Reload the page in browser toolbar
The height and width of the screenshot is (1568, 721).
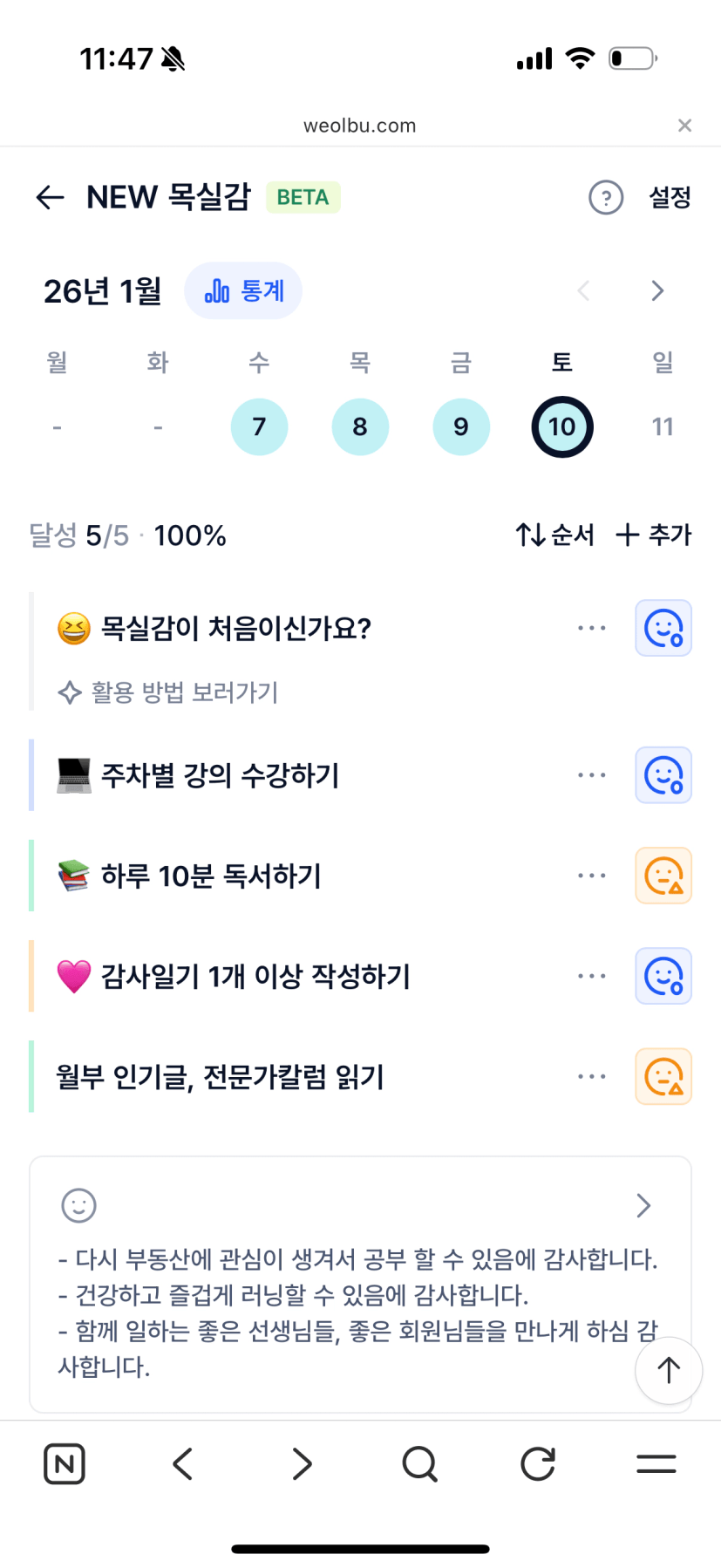[538, 1463]
